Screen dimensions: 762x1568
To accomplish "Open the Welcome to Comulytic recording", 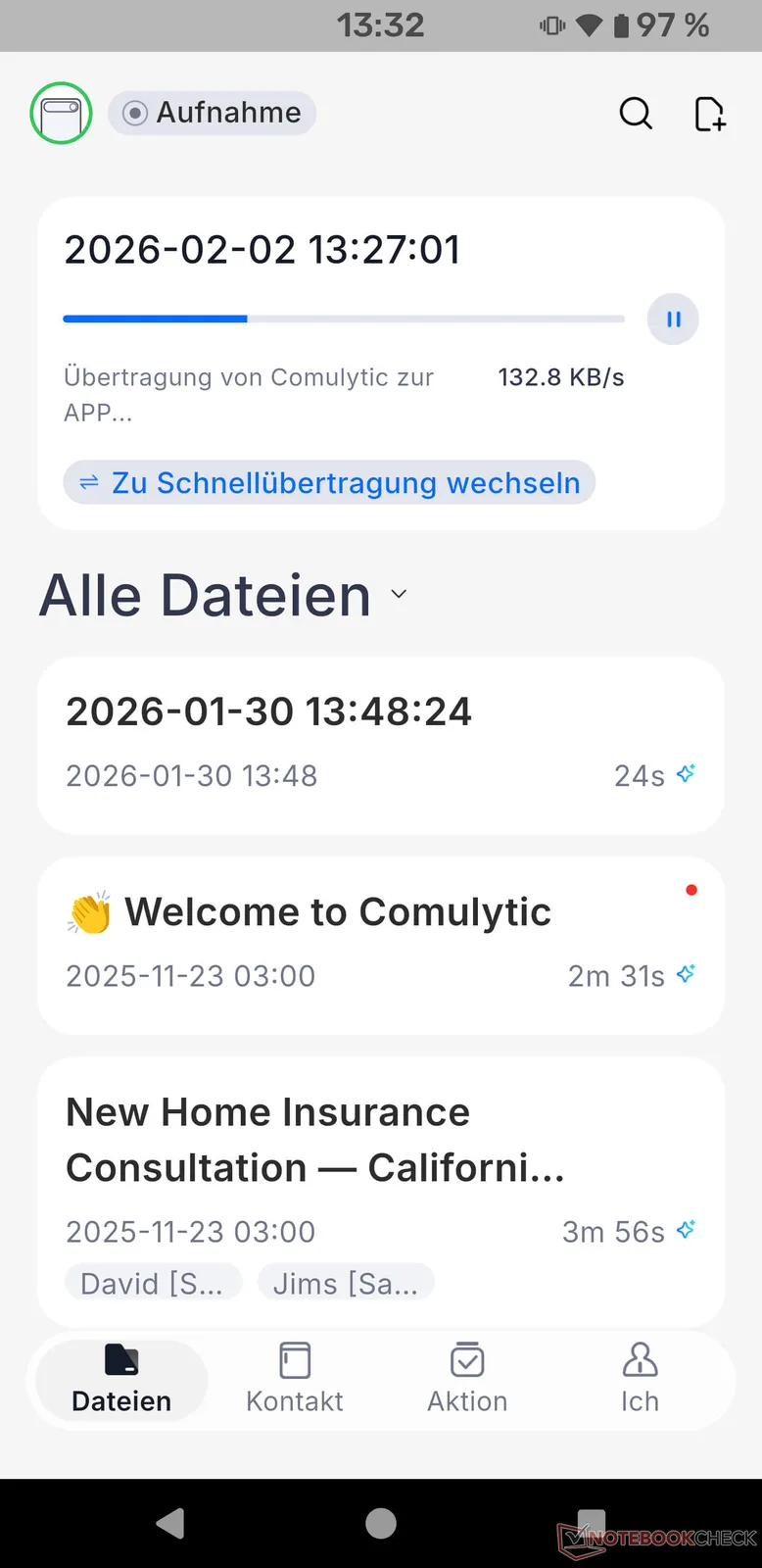I will coord(380,944).
